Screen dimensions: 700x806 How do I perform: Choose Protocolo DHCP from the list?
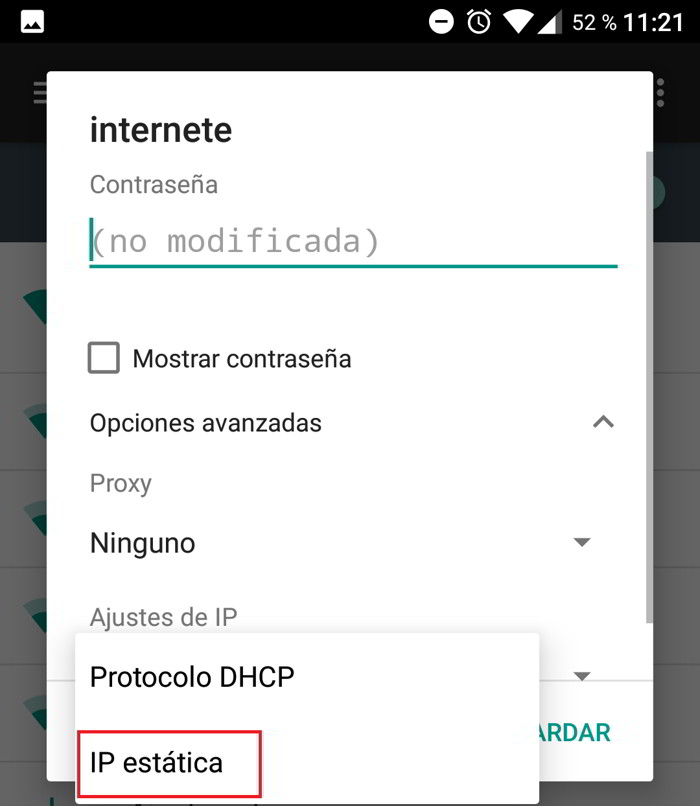coord(192,677)
